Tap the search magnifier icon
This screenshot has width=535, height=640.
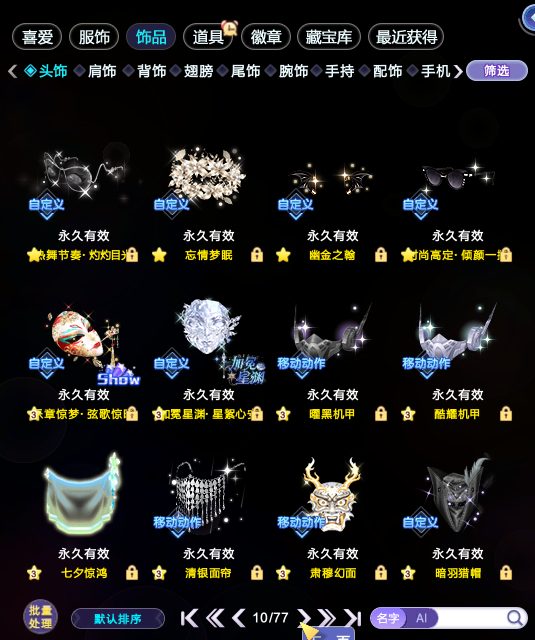pos(515,618)
